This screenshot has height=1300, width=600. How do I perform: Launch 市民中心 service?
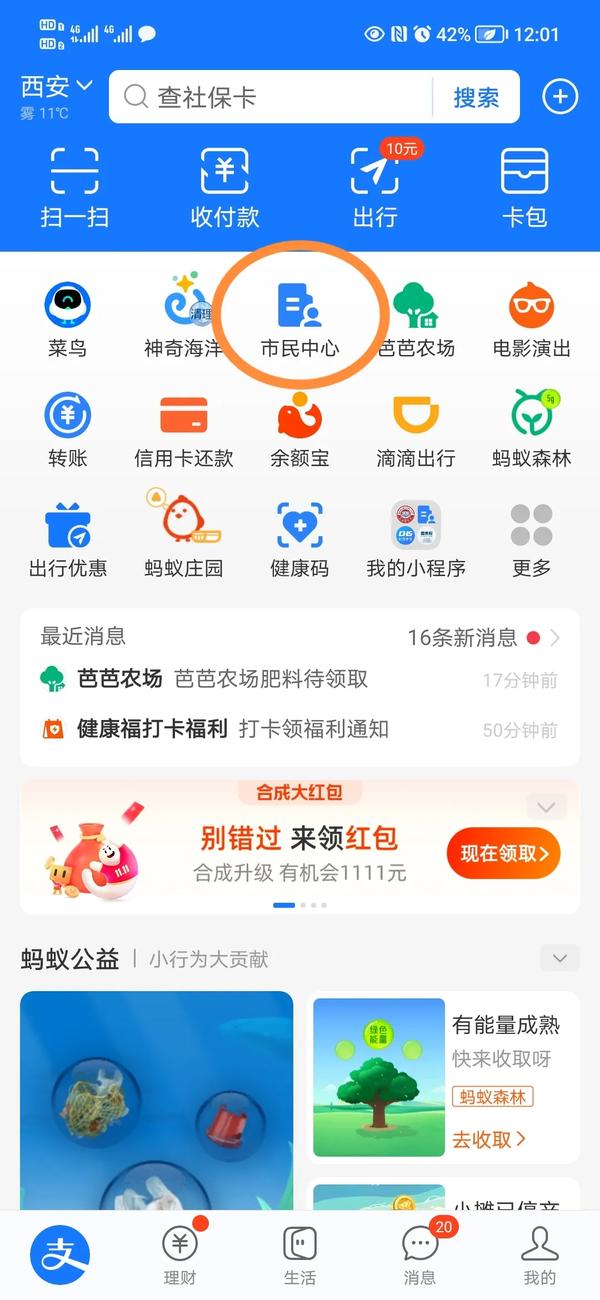pyautogui.click(x=300, y=320)
